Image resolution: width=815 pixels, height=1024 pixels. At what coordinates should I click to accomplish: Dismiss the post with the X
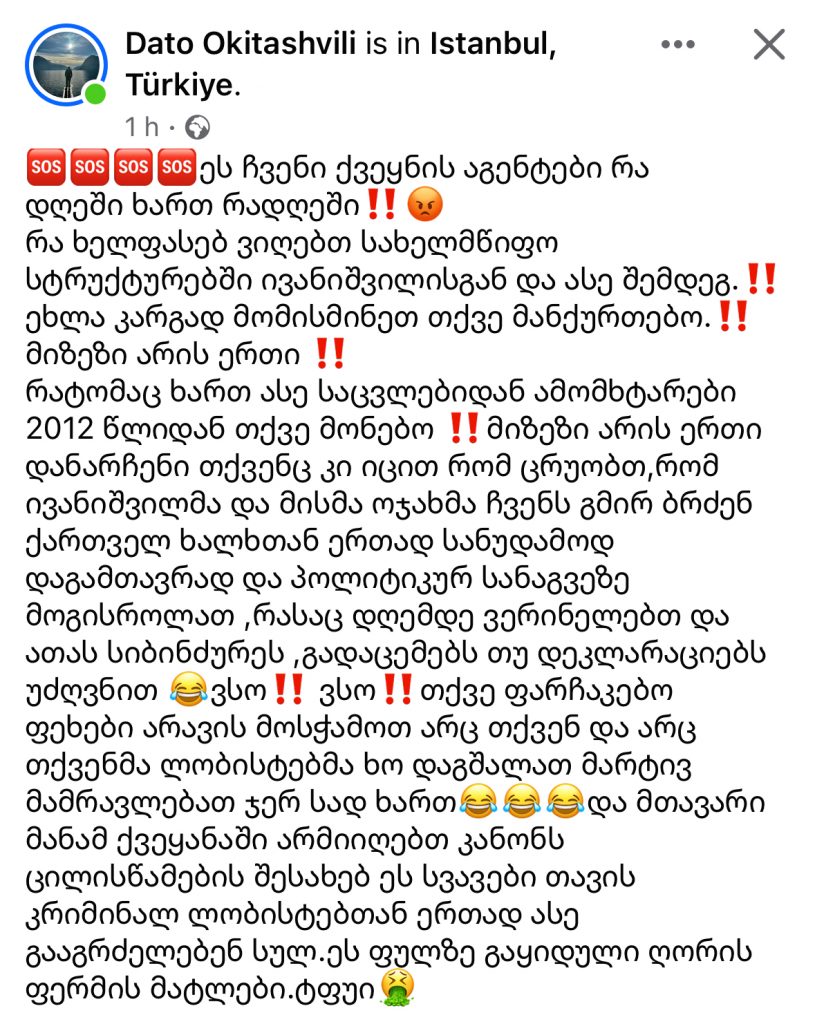[768, 45]
